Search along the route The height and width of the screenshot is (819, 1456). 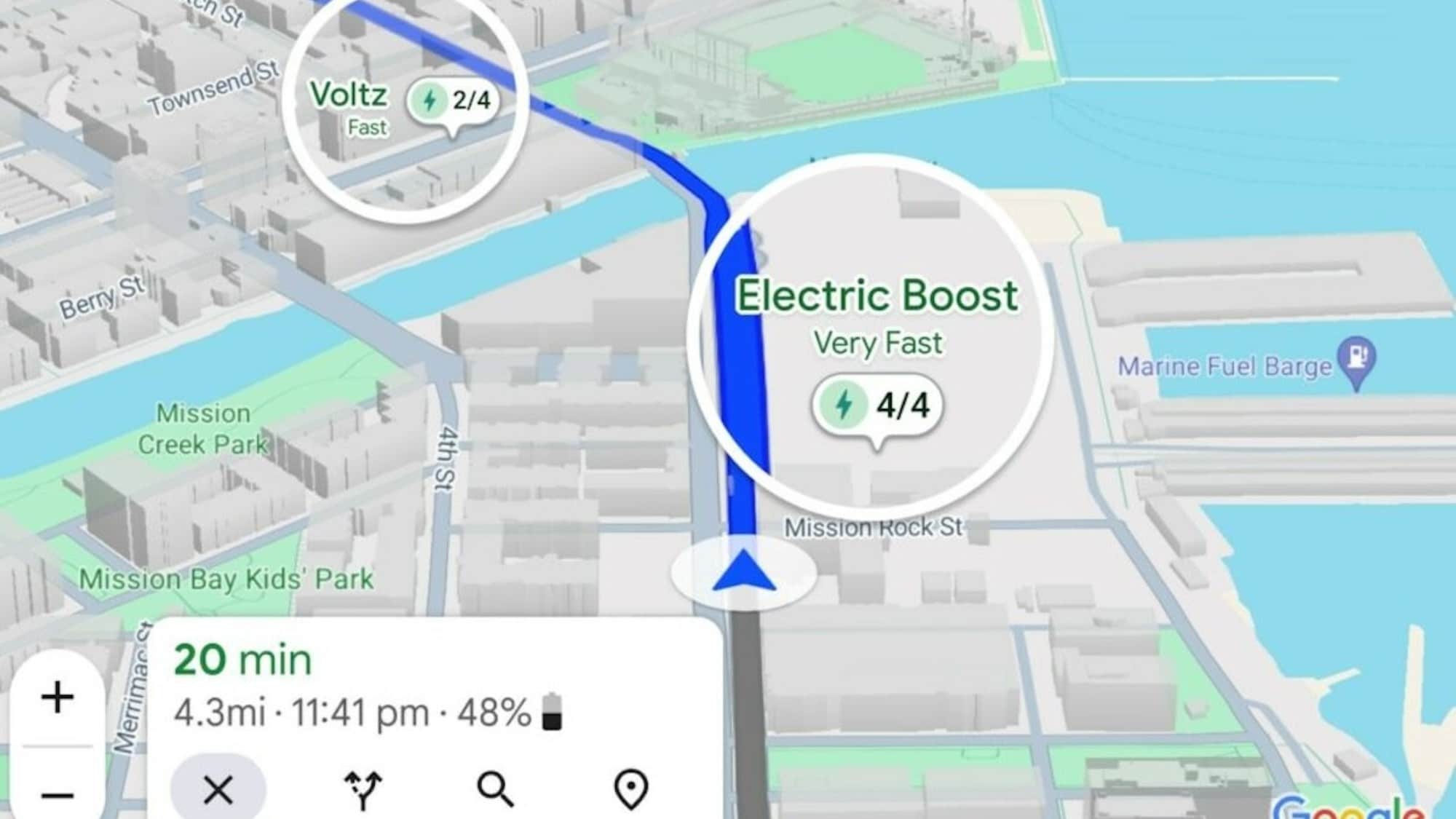[x=495, y=789]
